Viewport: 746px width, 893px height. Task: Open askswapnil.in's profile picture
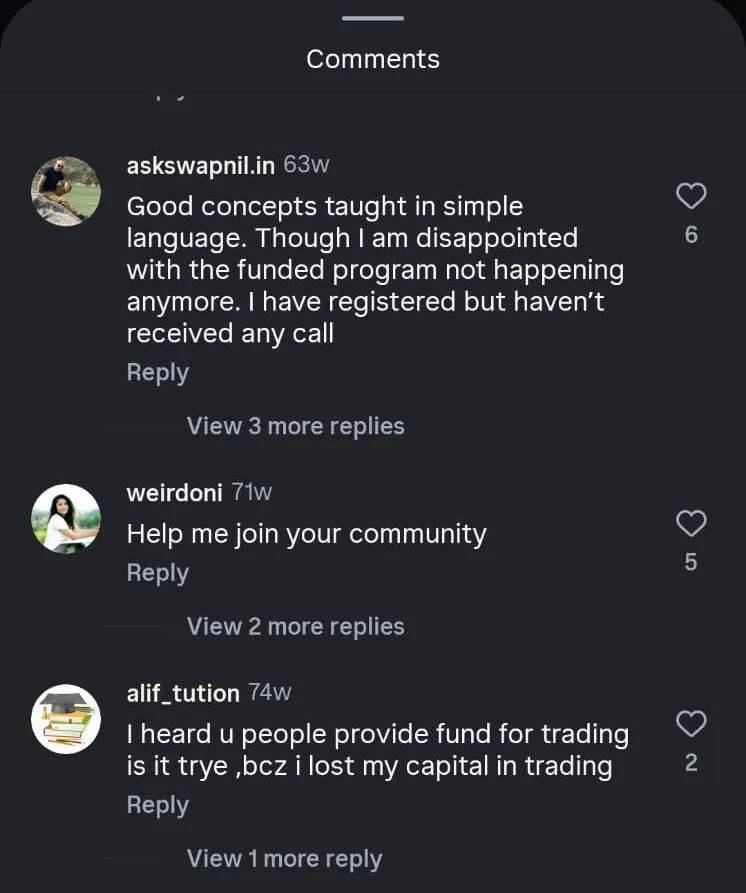(66, 191)
